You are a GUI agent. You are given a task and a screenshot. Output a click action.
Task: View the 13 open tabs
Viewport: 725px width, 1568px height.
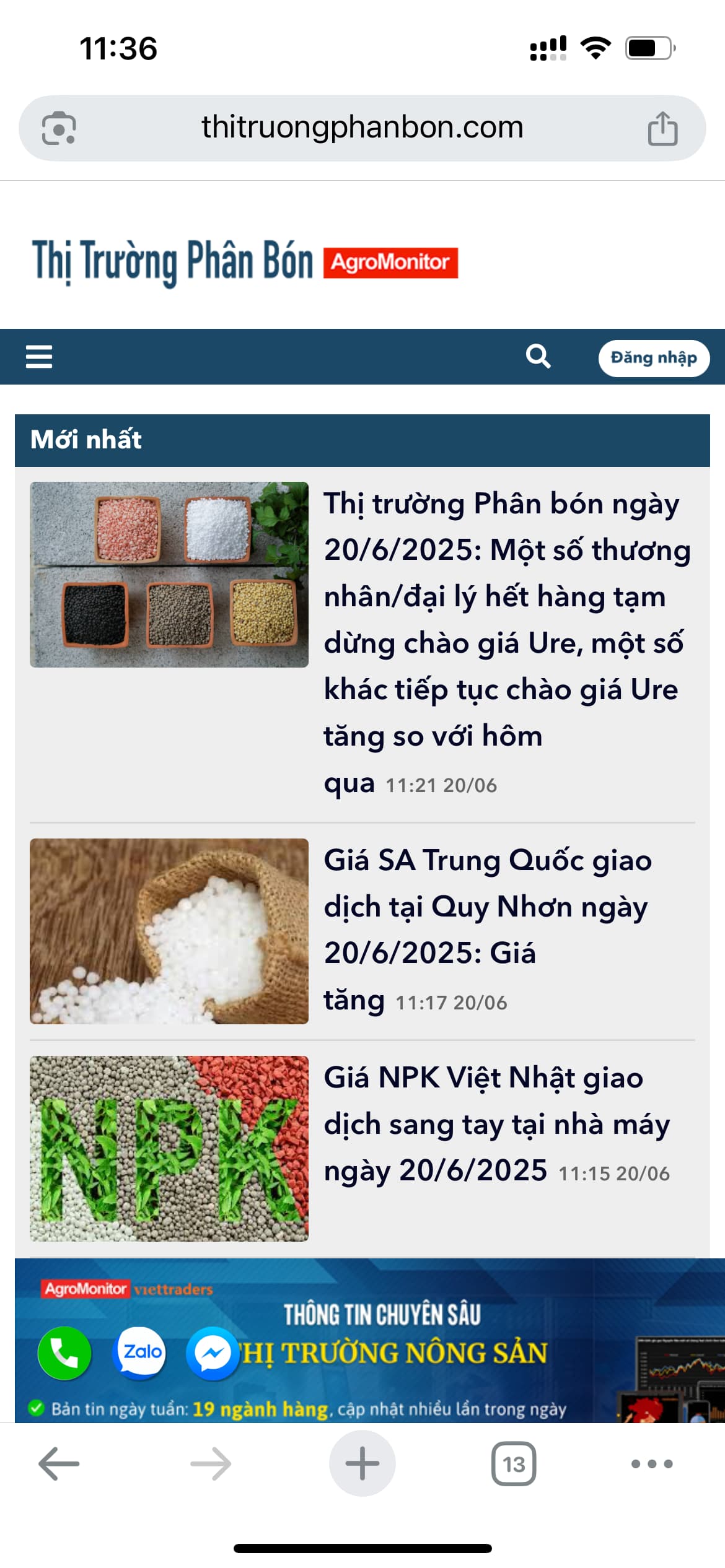514,1464
